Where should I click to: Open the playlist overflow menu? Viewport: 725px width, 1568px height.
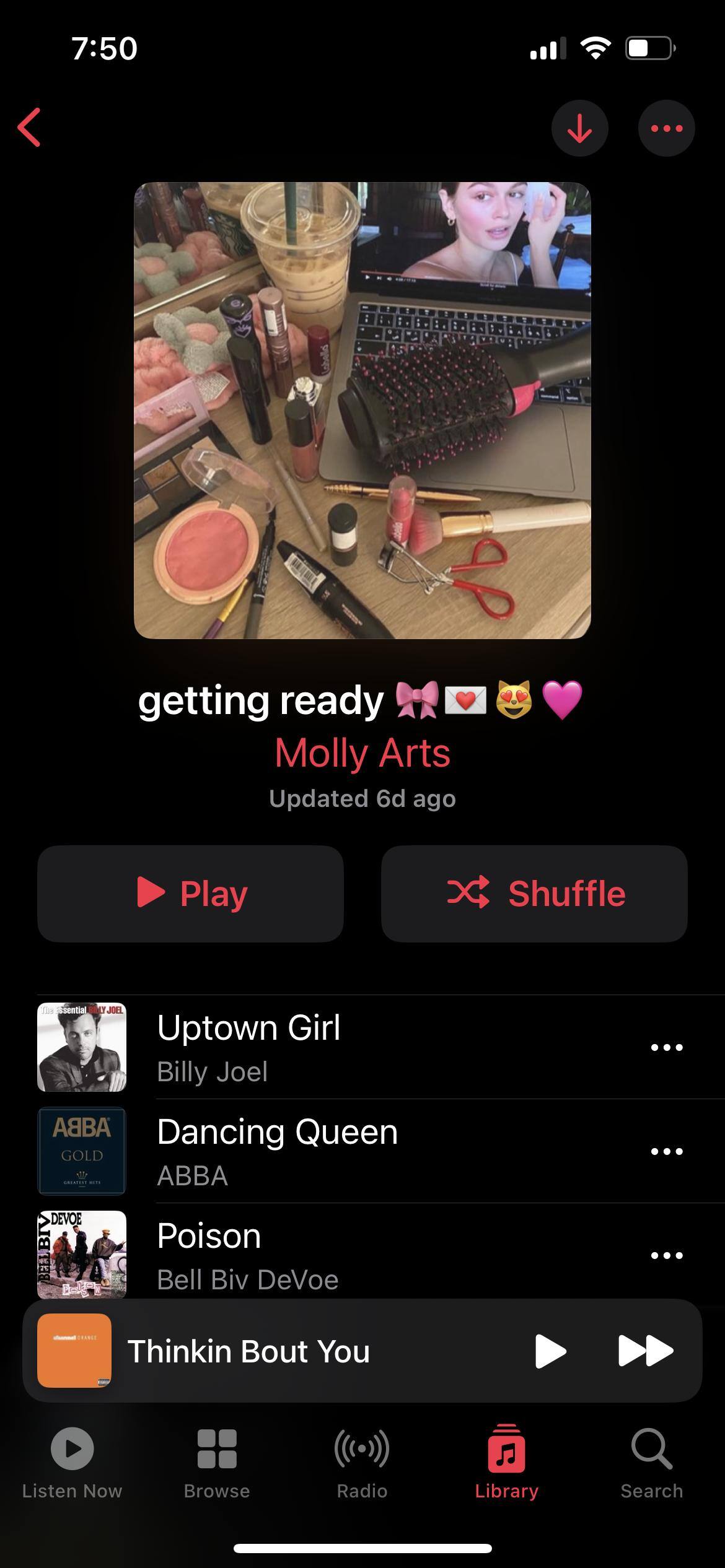point(666,128)
